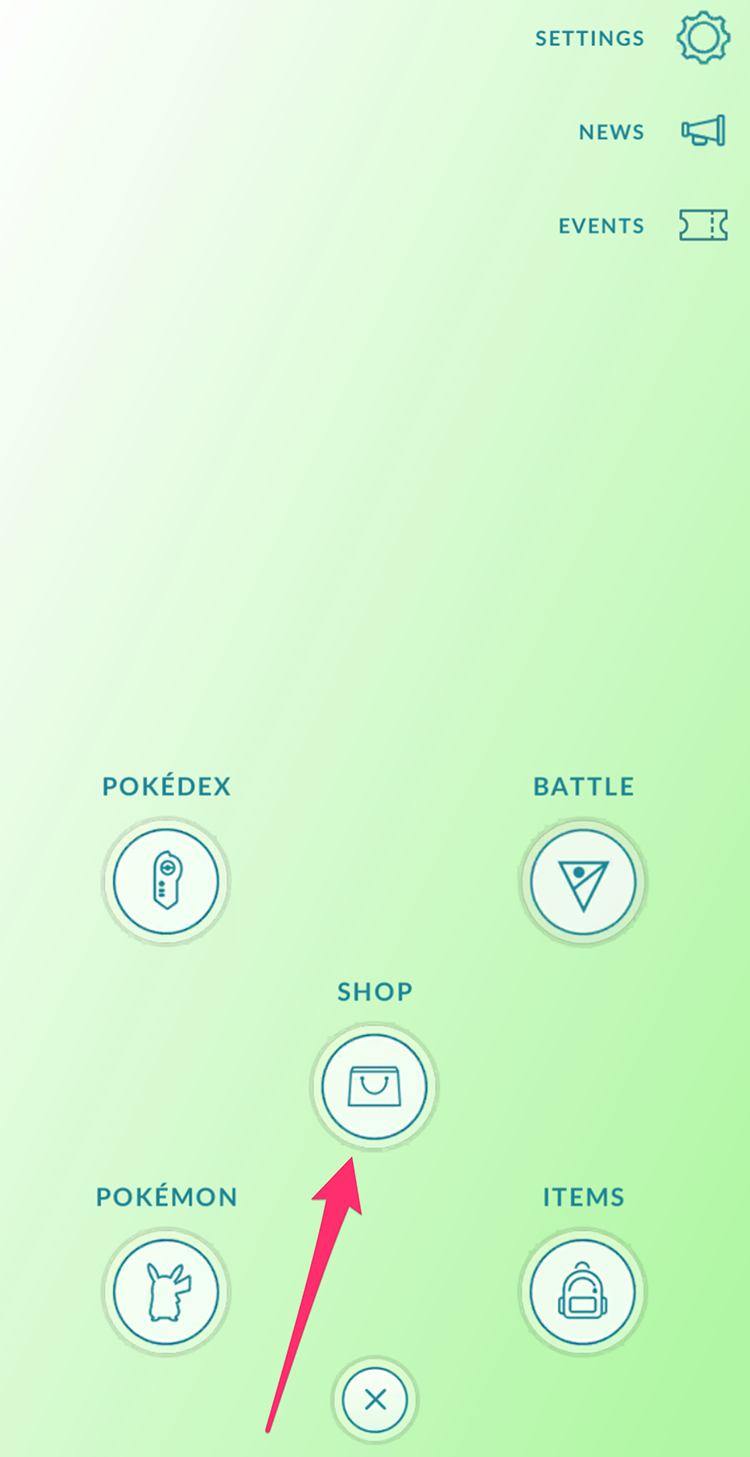Viewport: 750px width, 1457px height.
Task: Open the Items bag
Action: [583, 1291]
